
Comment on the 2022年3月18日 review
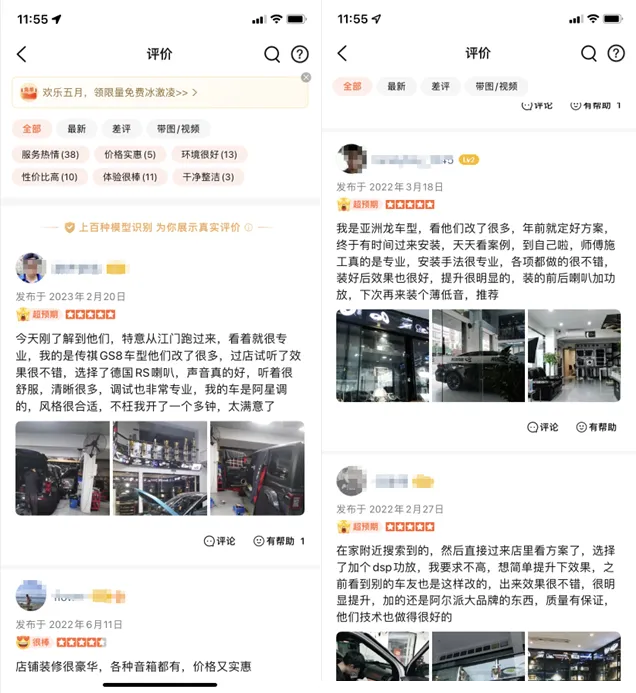click(x=542, y=427)
